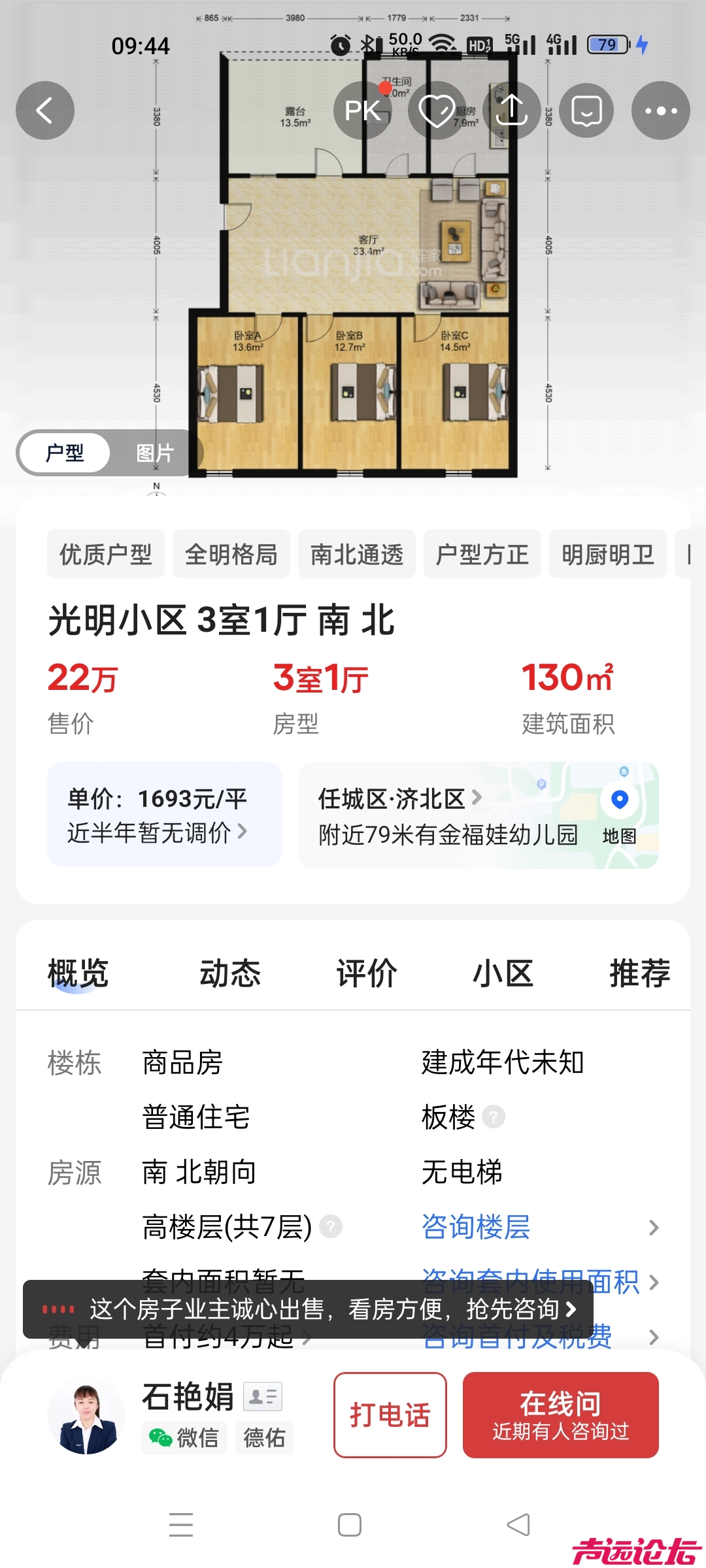706x1568 pixels.
Task: Switch to the 动态 tab
Action: coord(229,973)
